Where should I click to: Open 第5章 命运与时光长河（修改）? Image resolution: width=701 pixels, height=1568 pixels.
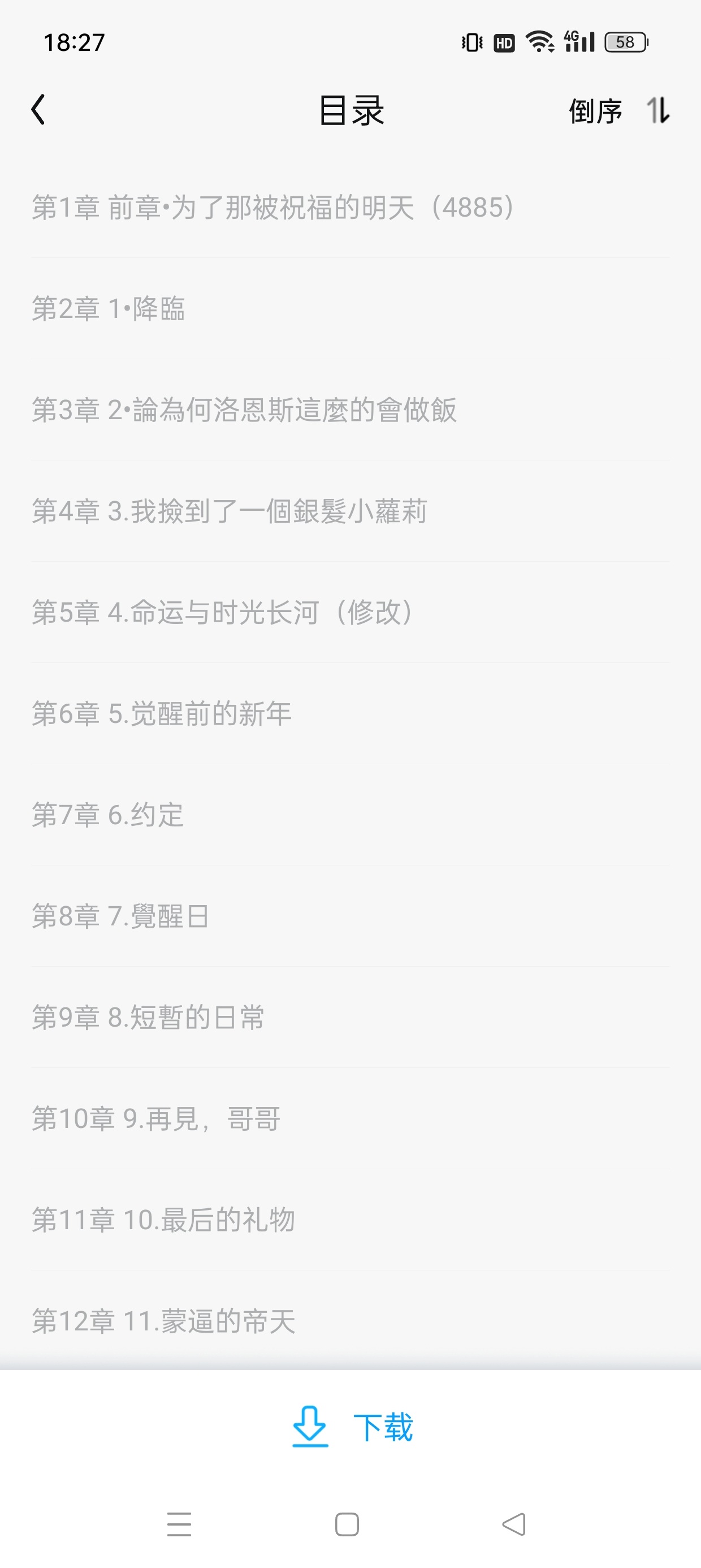click(350, 611)
